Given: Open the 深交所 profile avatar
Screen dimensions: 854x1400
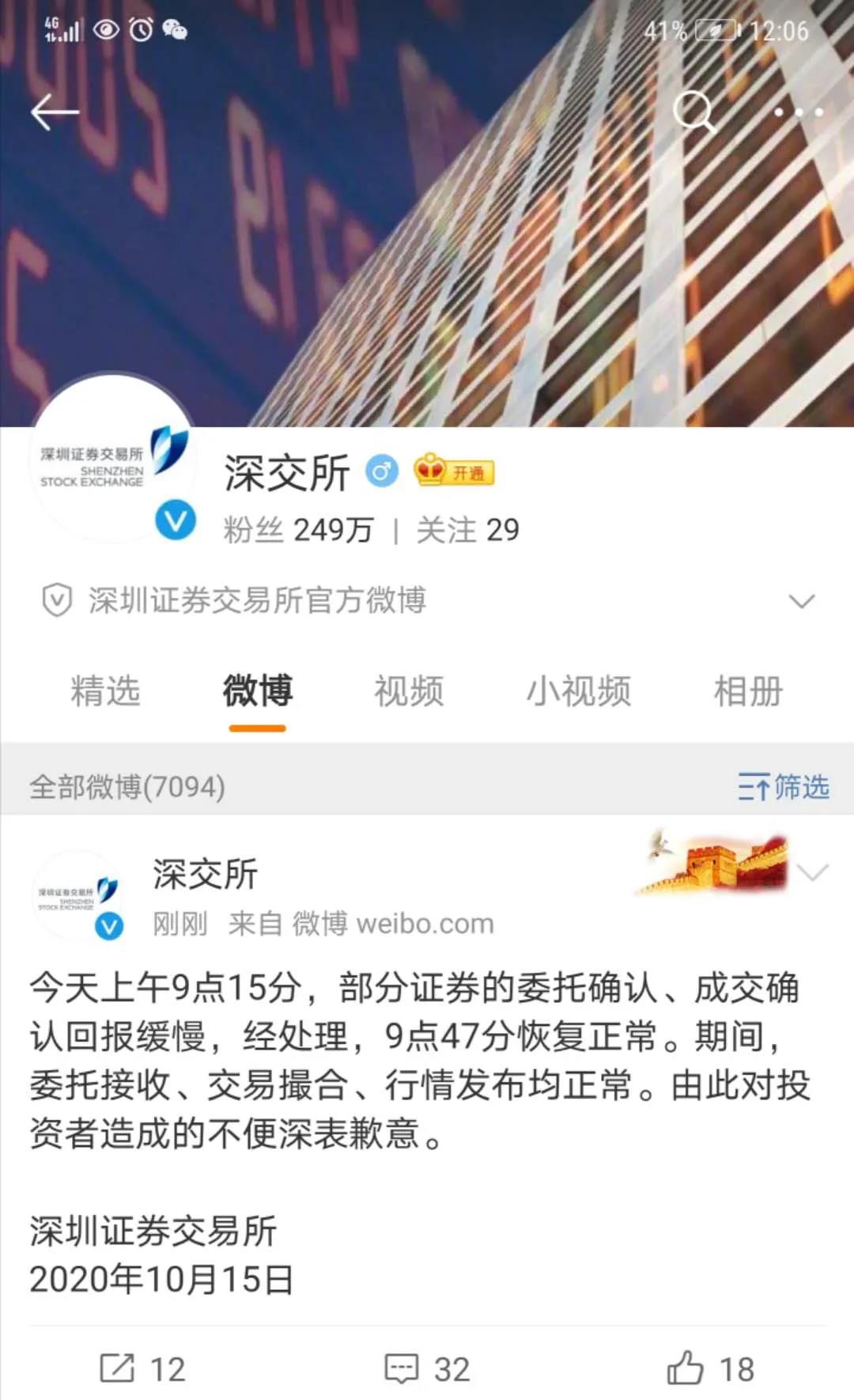Looking at the screenshot, I should pyautogui.click(x=111, y=460).
